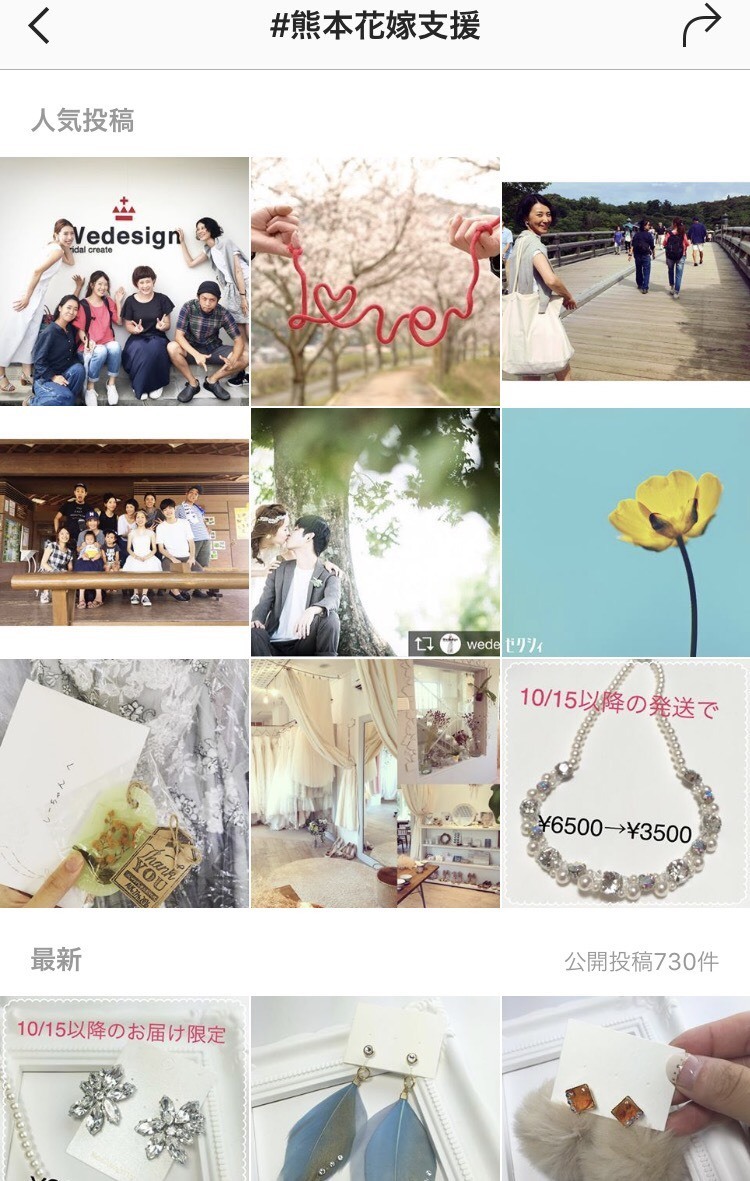Open the 10/15以降のお届け限定 crystal earrings post
This screenshot has height=1181, width=750.
[124, 1088]
